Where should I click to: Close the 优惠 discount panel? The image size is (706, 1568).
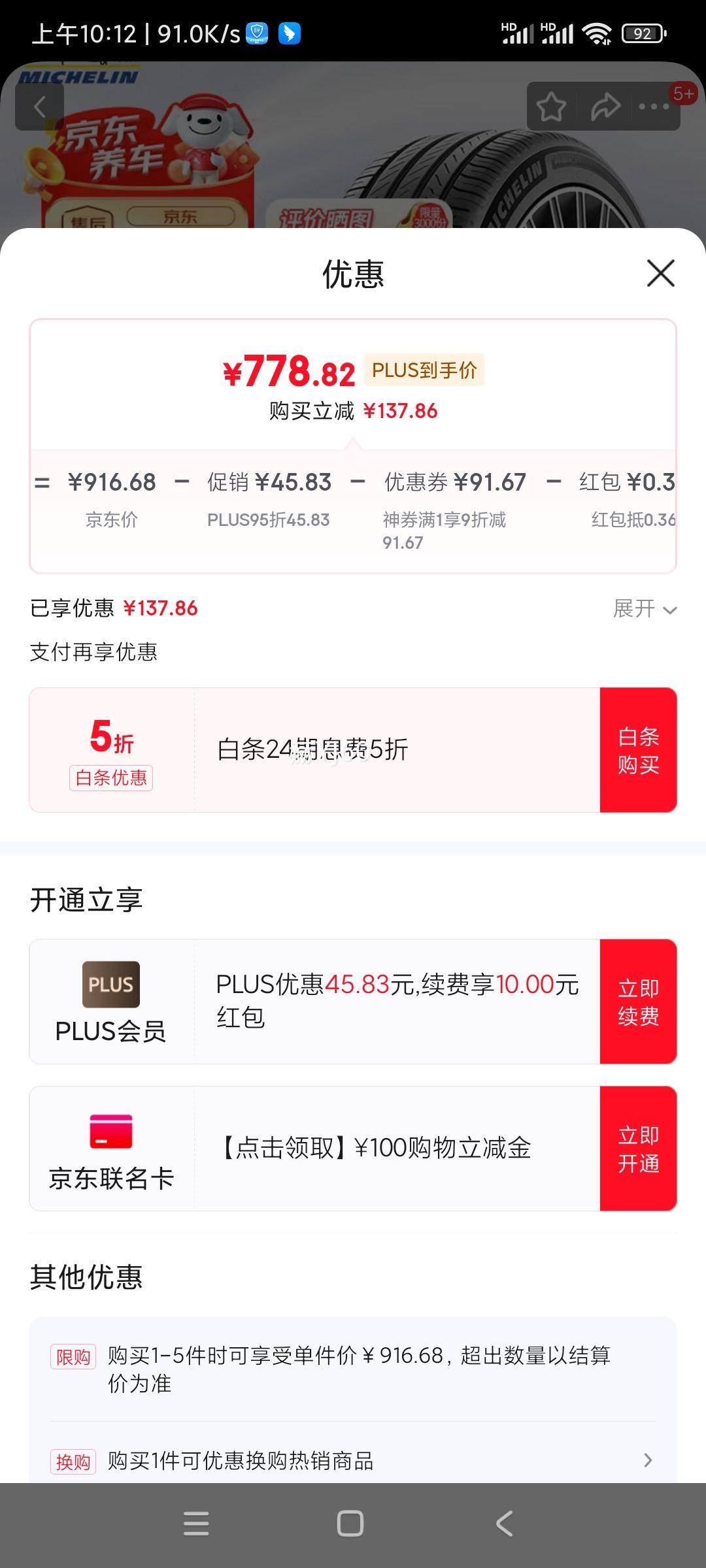coord(660,273)
